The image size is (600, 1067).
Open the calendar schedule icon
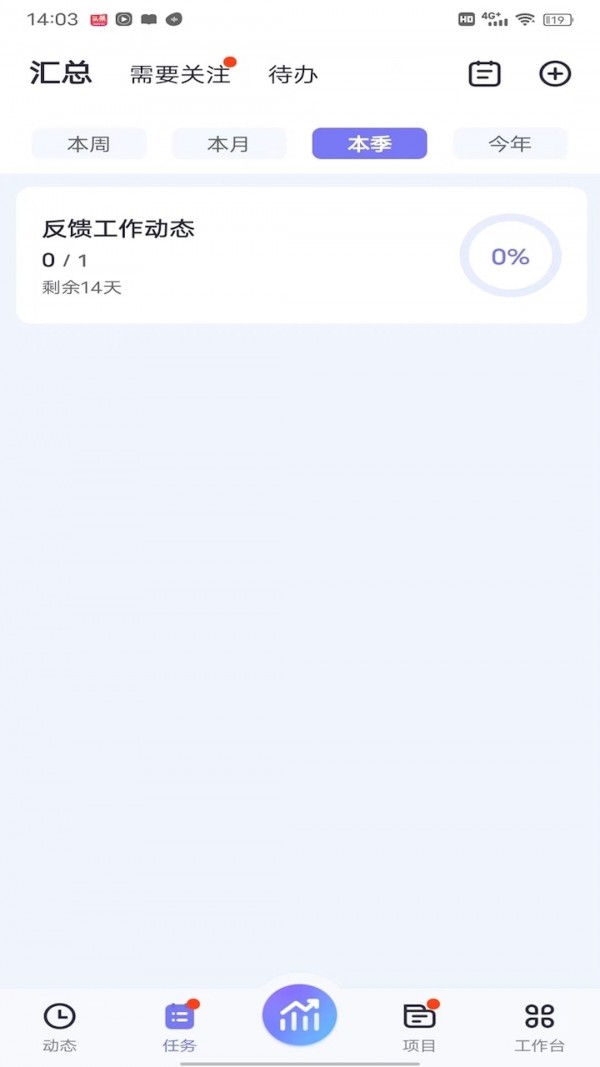pyautogui.click(x=484, y=73)
